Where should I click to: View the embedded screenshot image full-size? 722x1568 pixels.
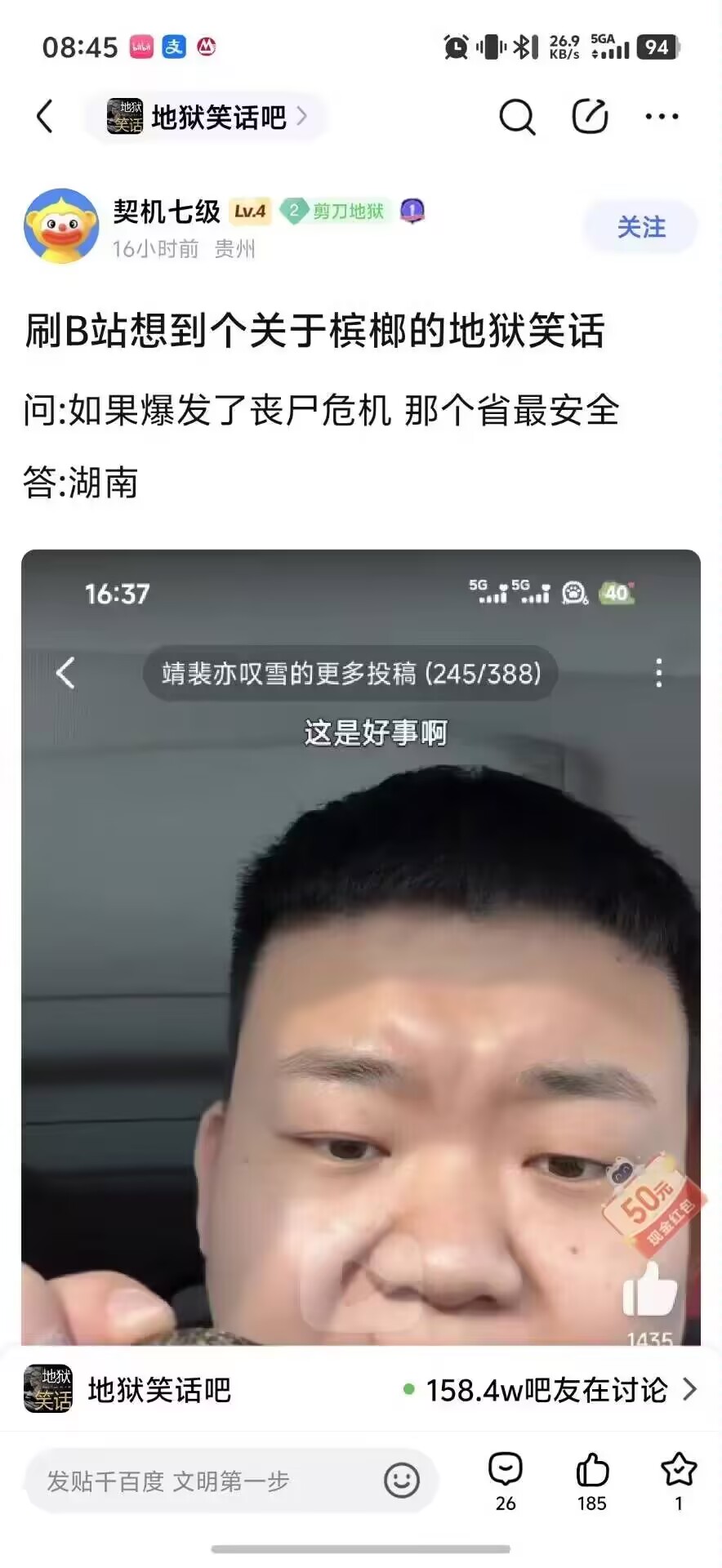(x=361, y=947)
